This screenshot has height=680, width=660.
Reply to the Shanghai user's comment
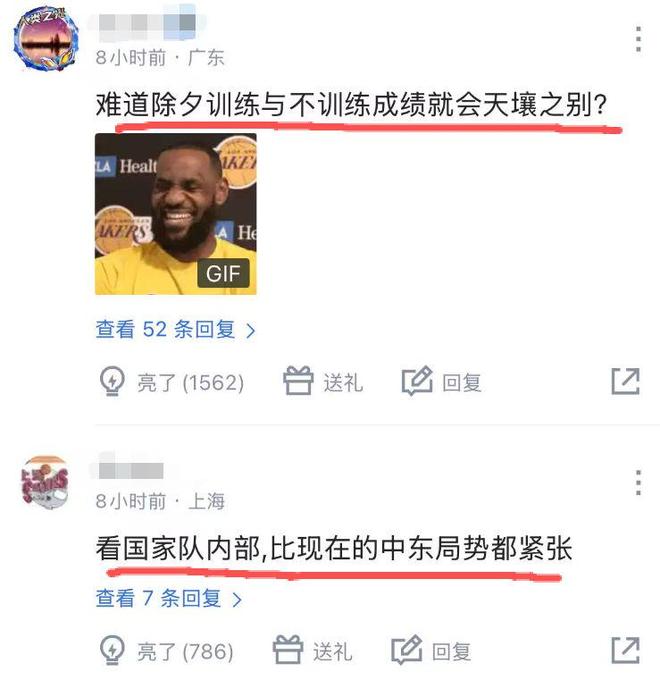coord(431,651)
